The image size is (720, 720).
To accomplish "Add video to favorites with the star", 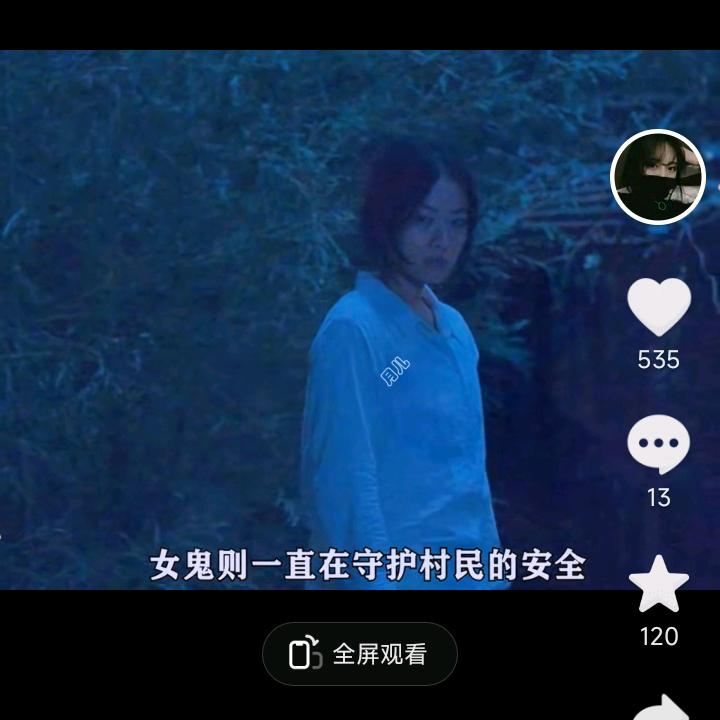I will (658, 584).
